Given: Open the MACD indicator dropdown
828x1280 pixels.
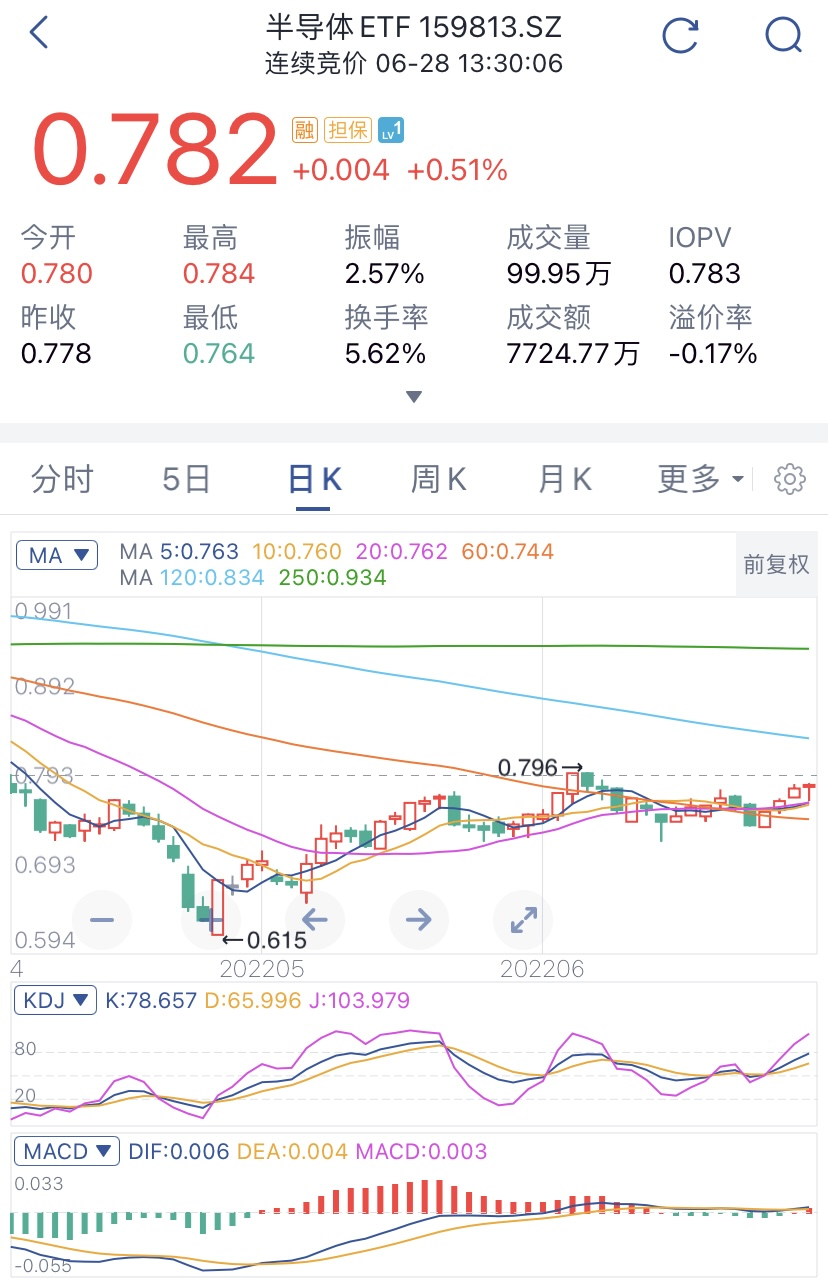Looking at the screenshot, I should click(x=67, y=1151).
